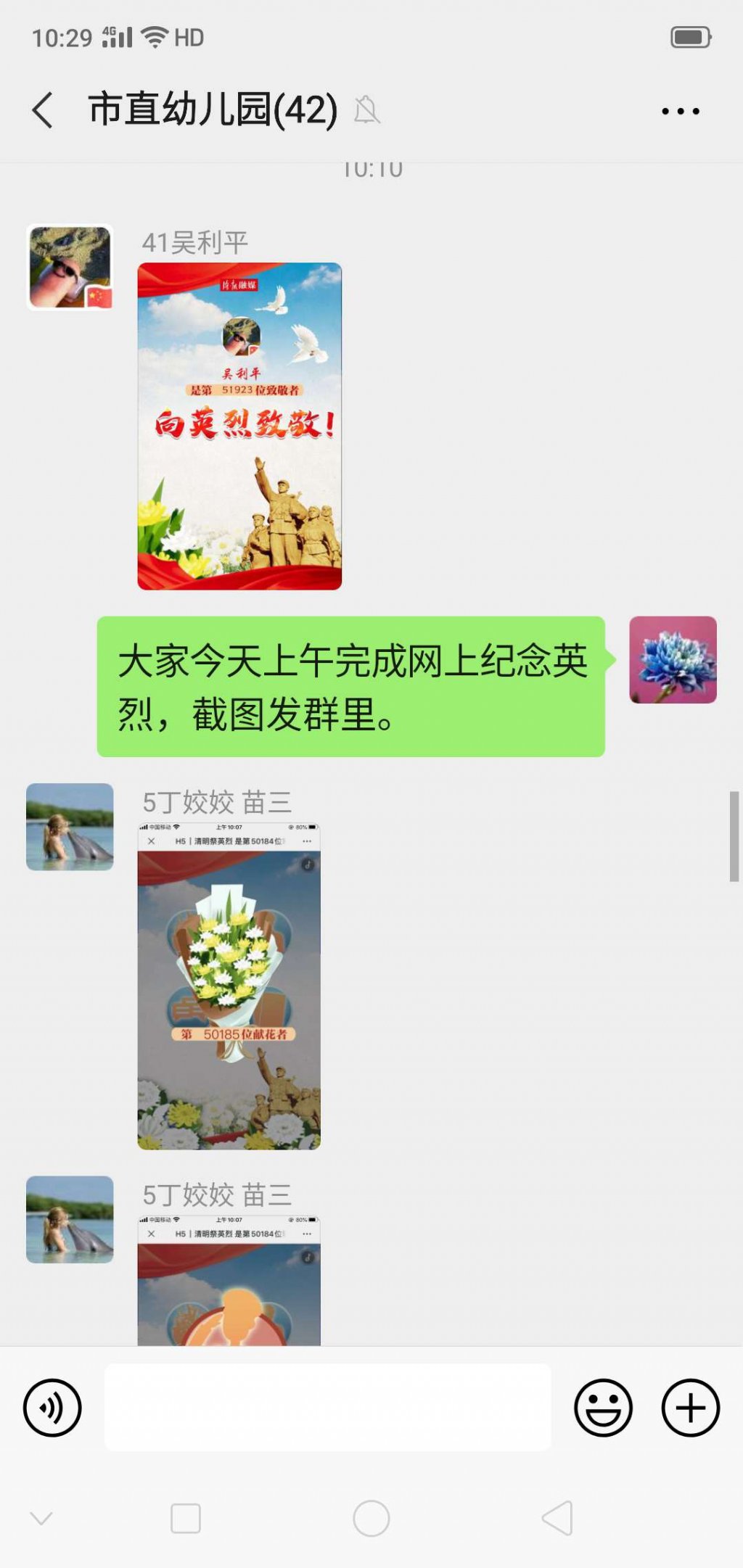The width and height of the screenshot is (743, 1568).
Task: Open the chat info overflow menu
Action: click(680, 111)
